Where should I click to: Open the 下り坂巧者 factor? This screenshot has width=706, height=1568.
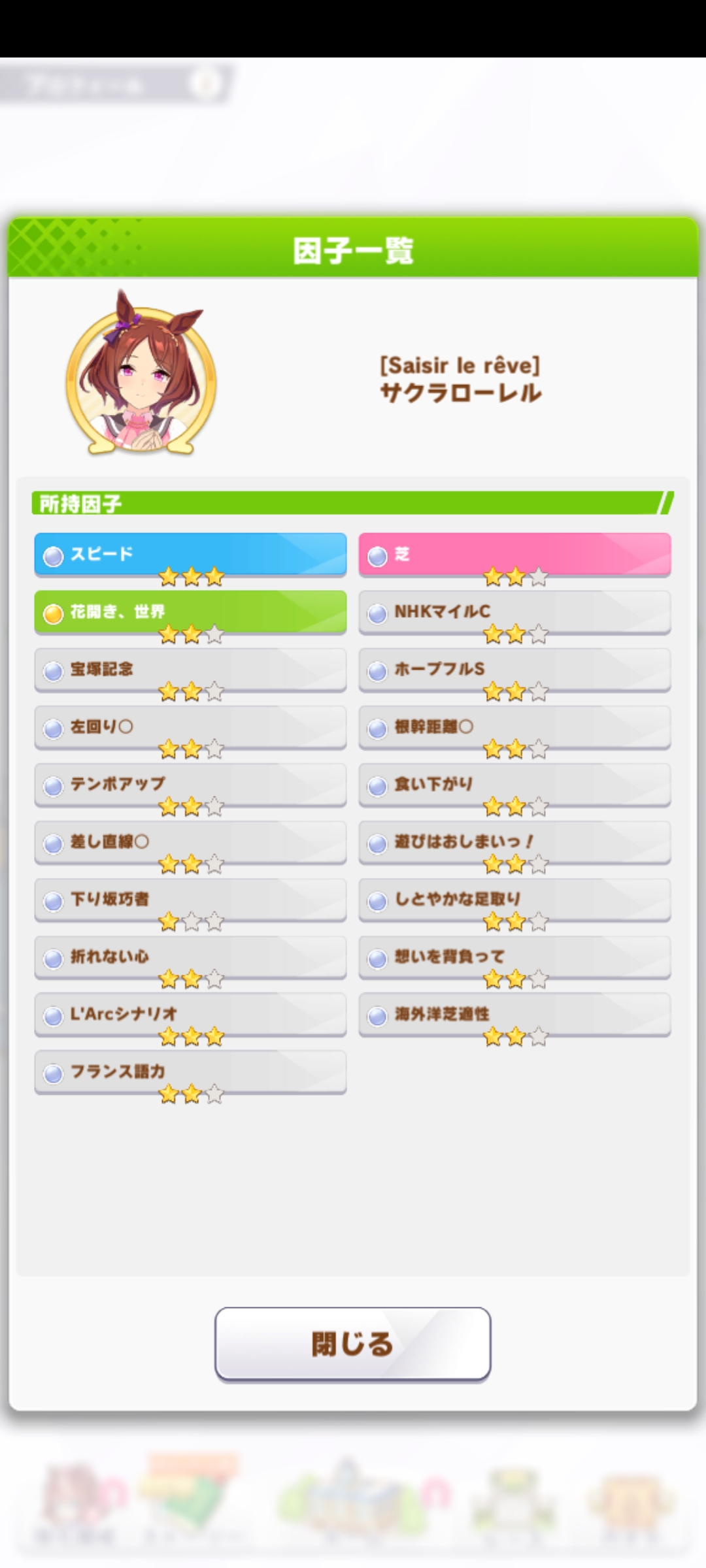click(190, 899)
